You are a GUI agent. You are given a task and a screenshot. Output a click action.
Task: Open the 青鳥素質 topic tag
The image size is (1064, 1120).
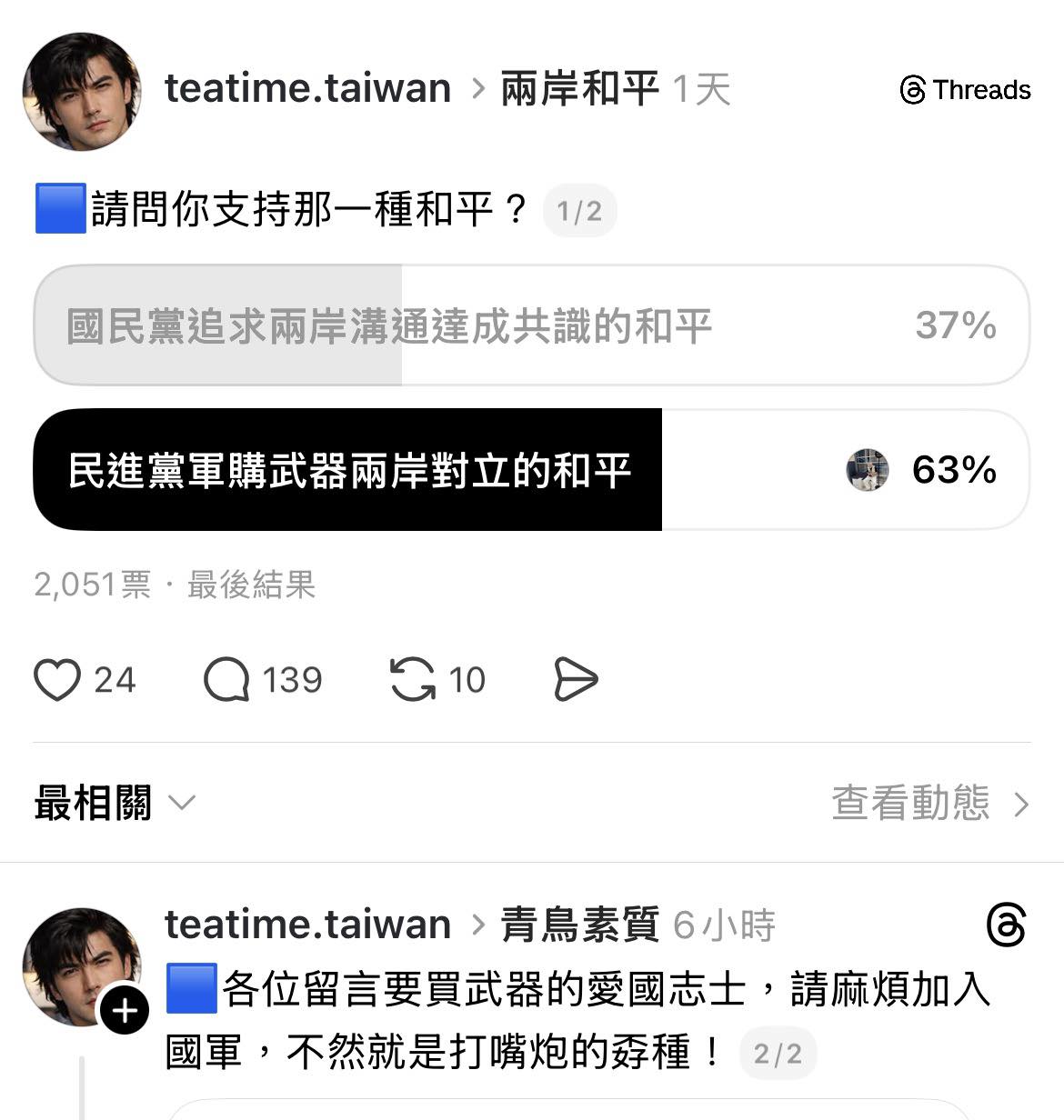click(x=579, y=925)
